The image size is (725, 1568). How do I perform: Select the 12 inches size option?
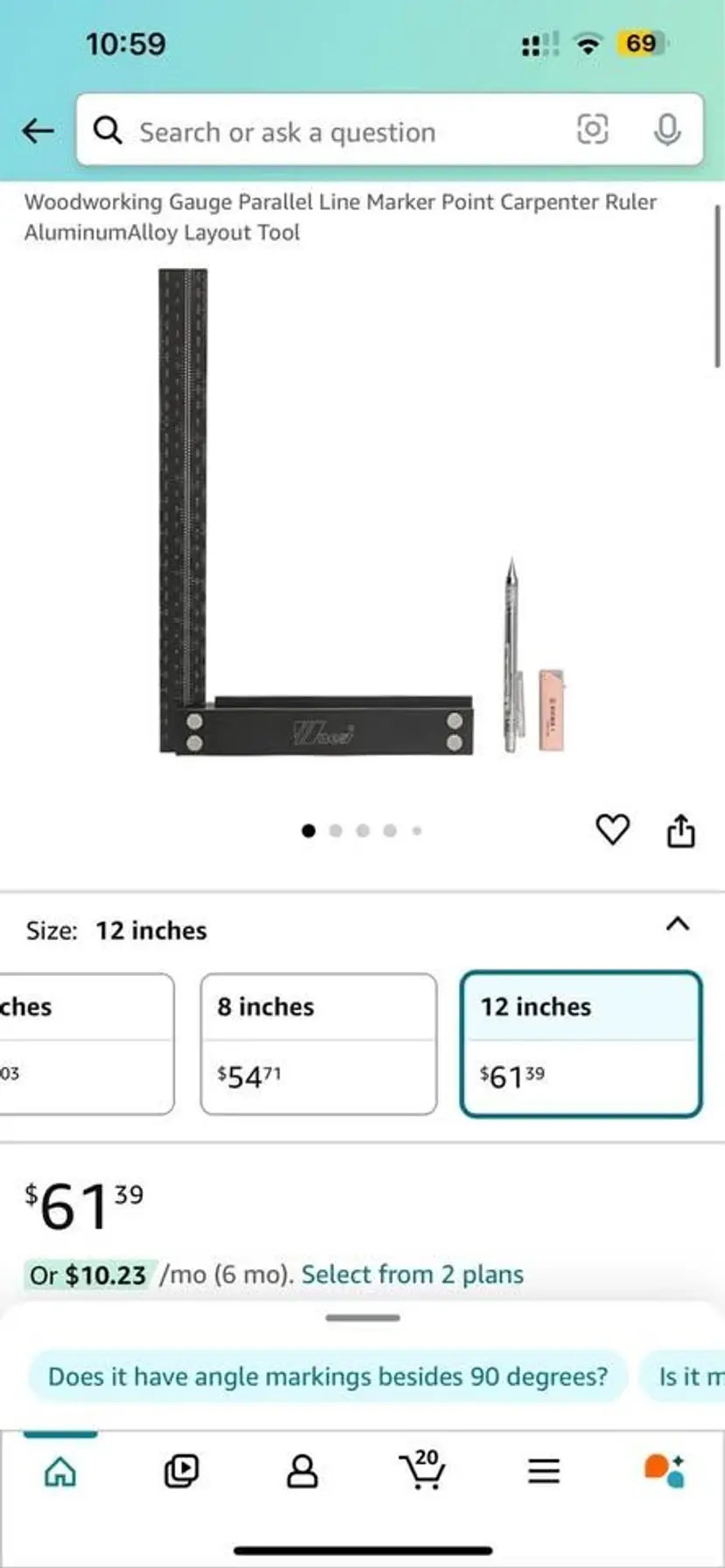(x=581, y=1043)
